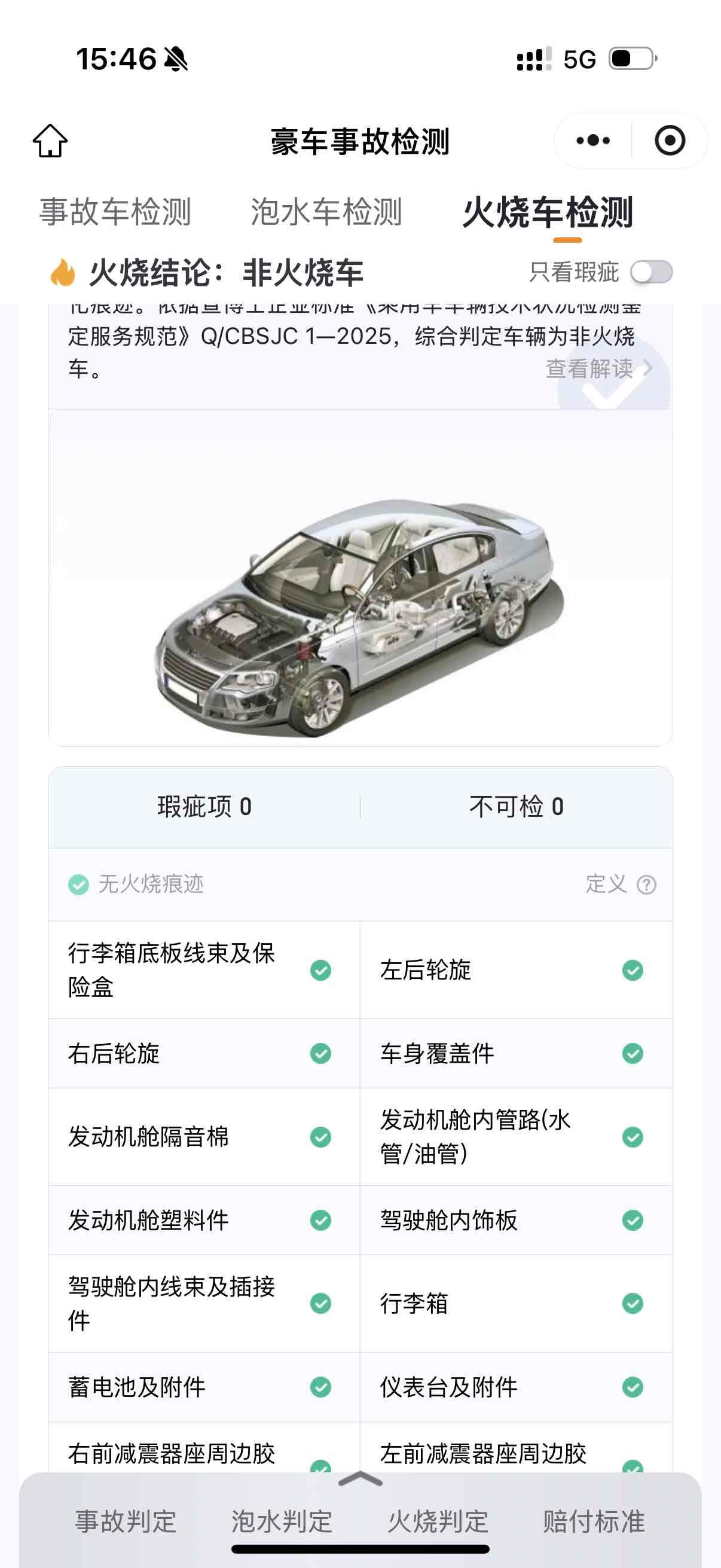Viewport: 721px width, 1568px height.
Task: Open the three-dot more menu
Action: click(x=593, y=141)
